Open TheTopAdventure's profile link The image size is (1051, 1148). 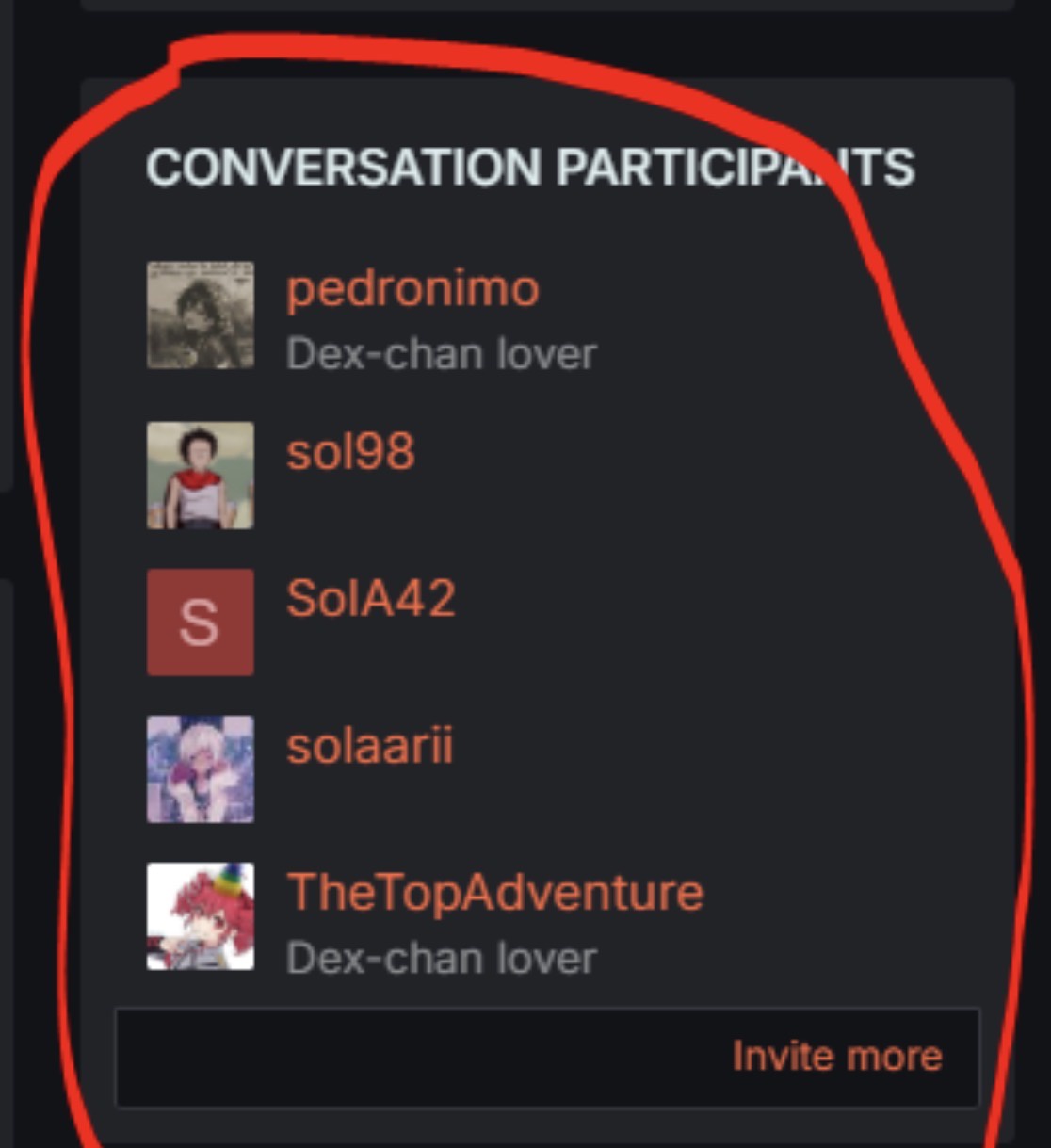coord(494,892)
